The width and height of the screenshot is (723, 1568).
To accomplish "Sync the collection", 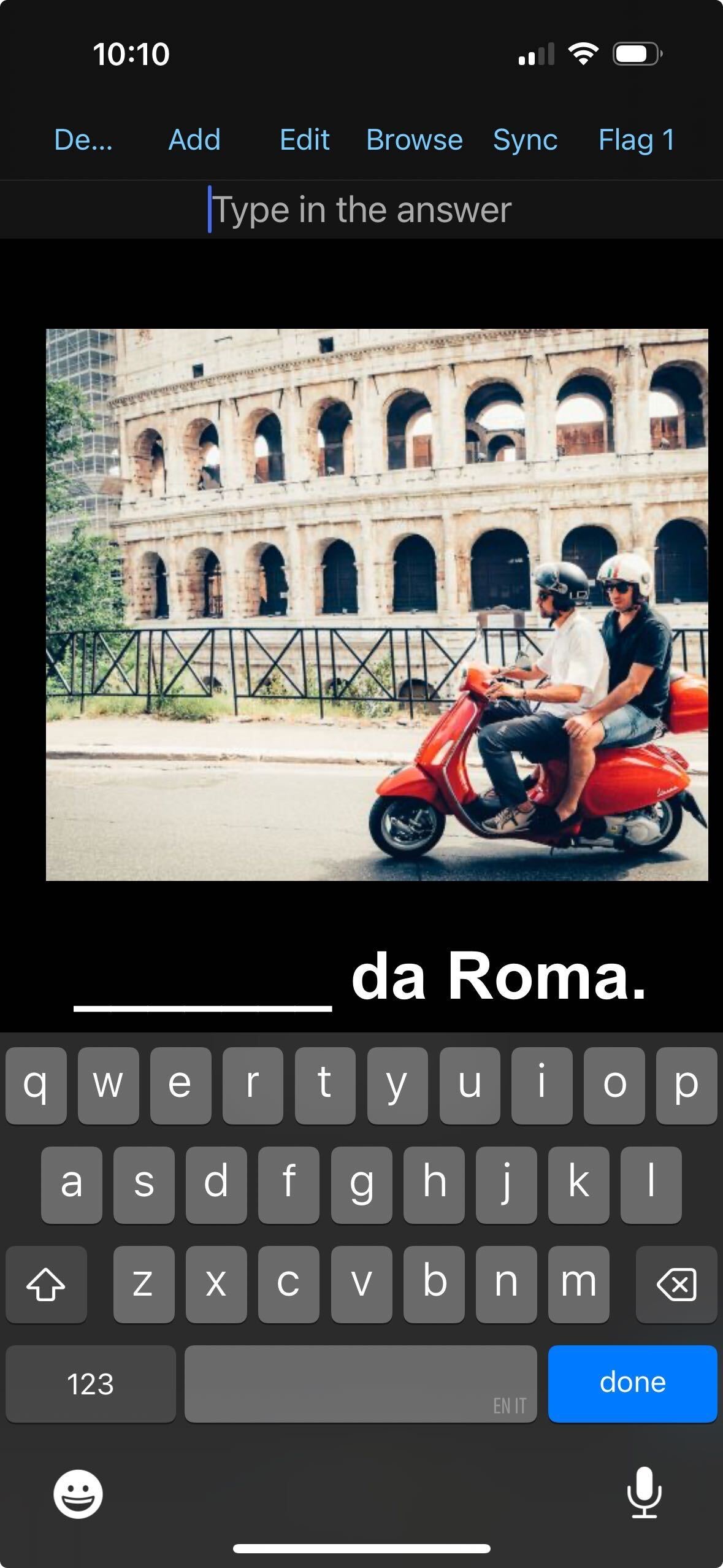I will click(x=526, y=140).
